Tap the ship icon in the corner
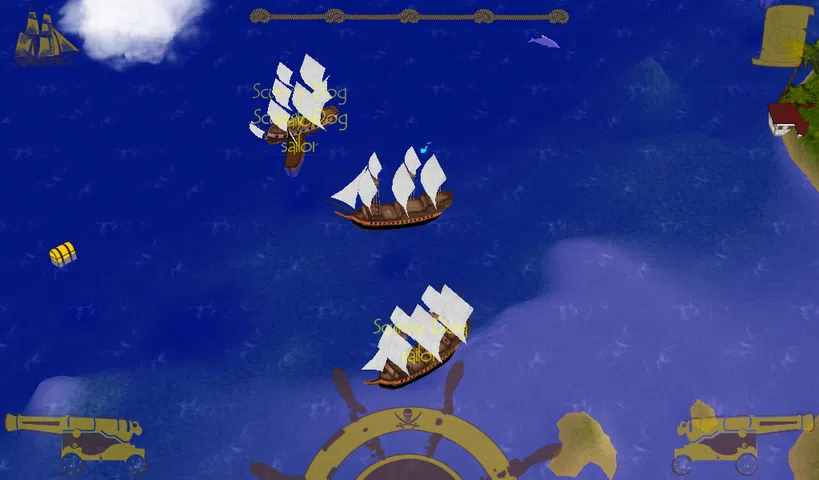 [45, 38]
